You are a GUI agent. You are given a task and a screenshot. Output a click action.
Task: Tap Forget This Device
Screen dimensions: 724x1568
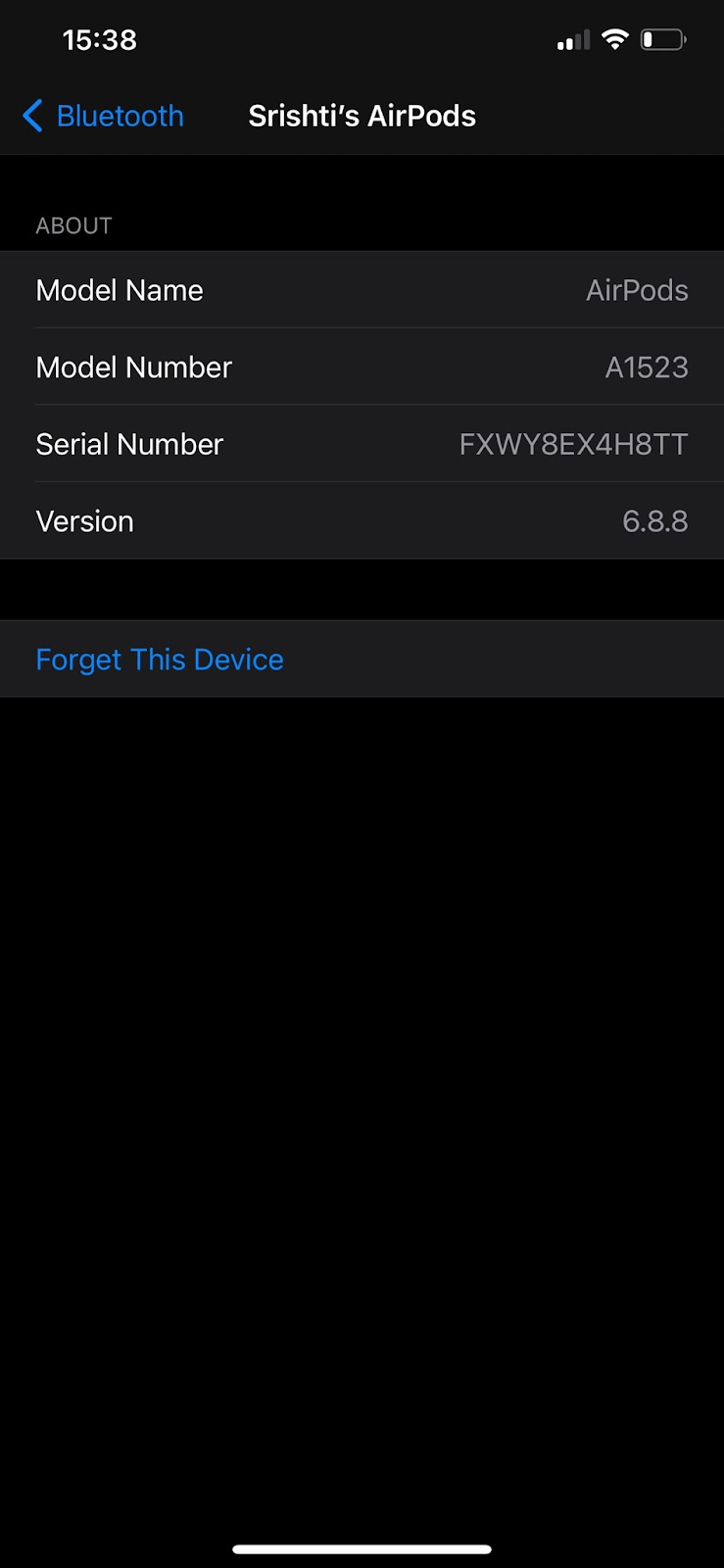[x=160, y=660]
